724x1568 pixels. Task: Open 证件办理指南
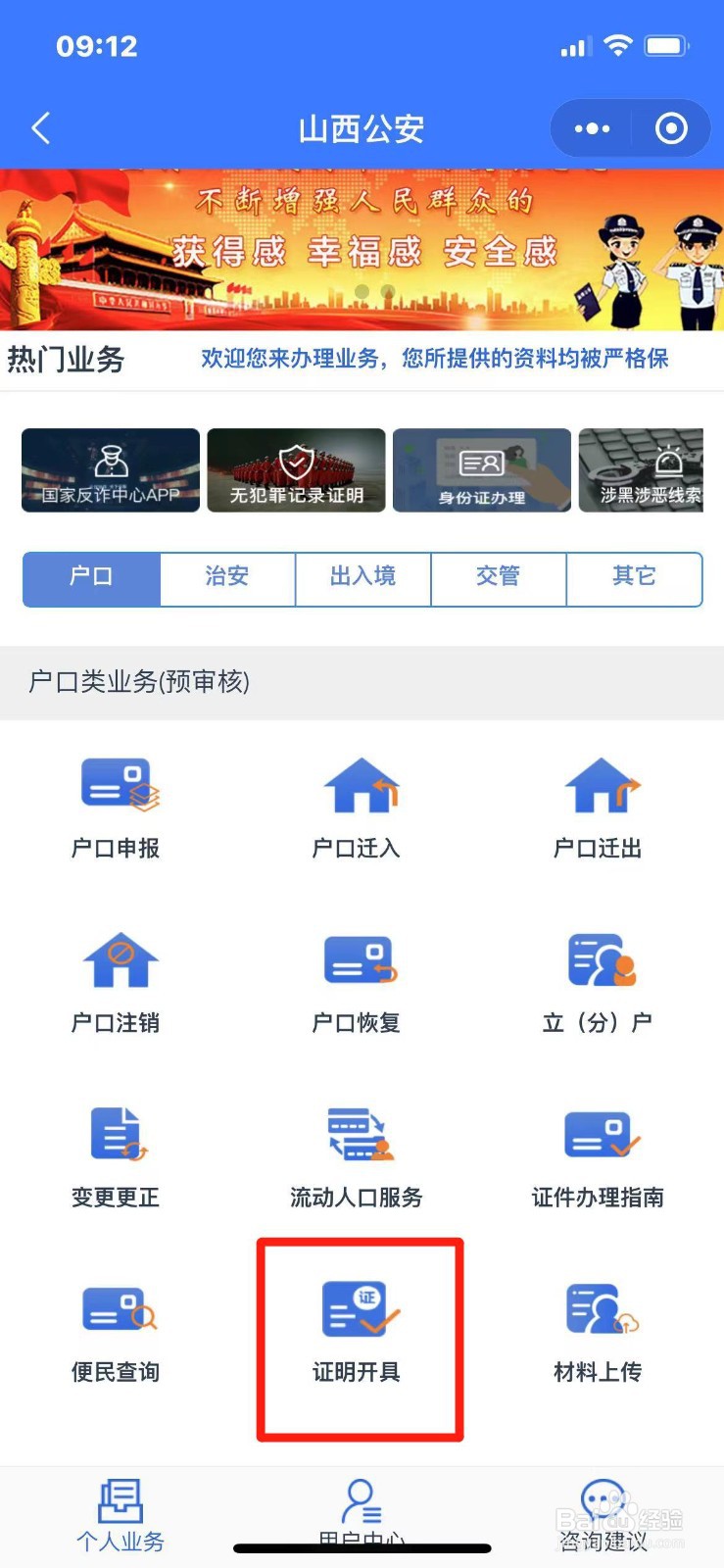(598, 1157)
